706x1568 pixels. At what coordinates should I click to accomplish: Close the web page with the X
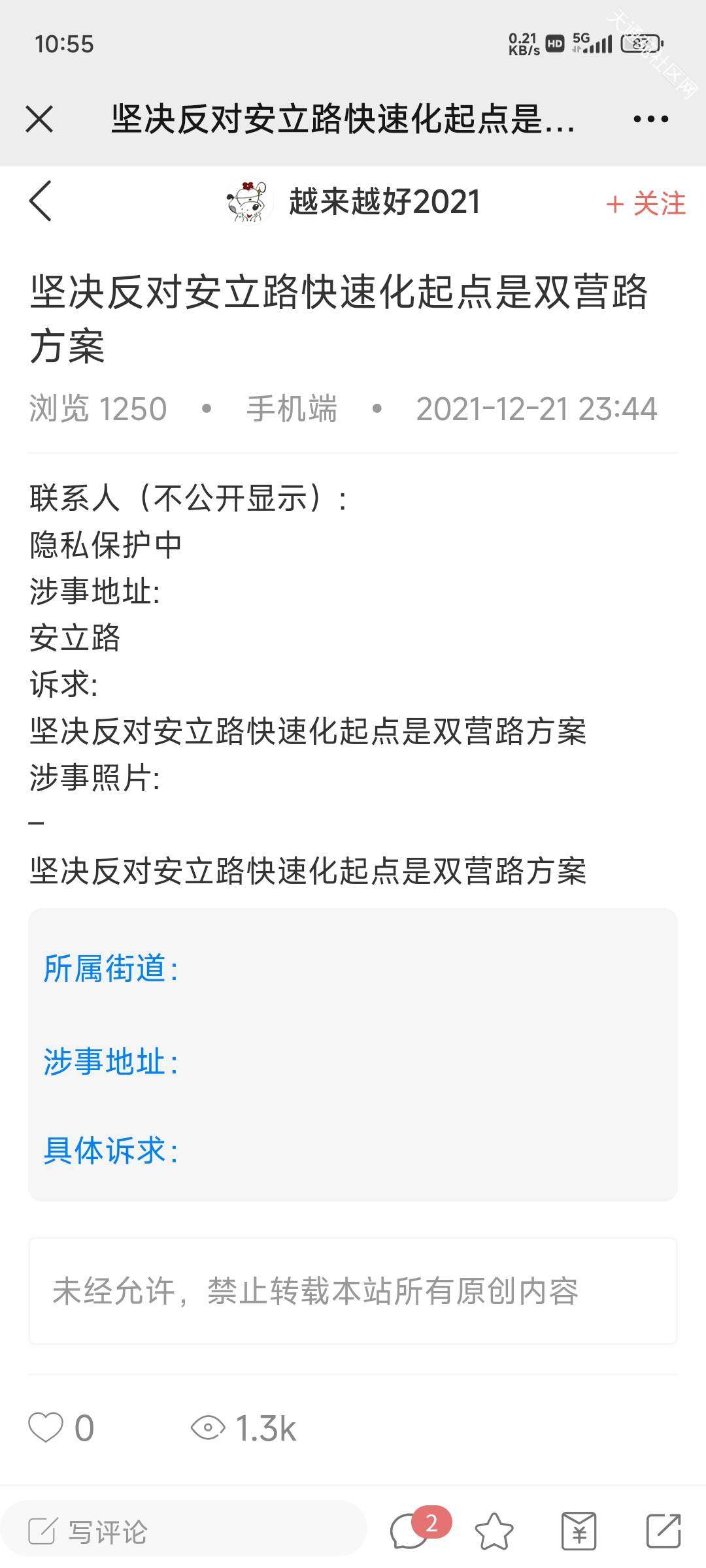tap(39, 119)
